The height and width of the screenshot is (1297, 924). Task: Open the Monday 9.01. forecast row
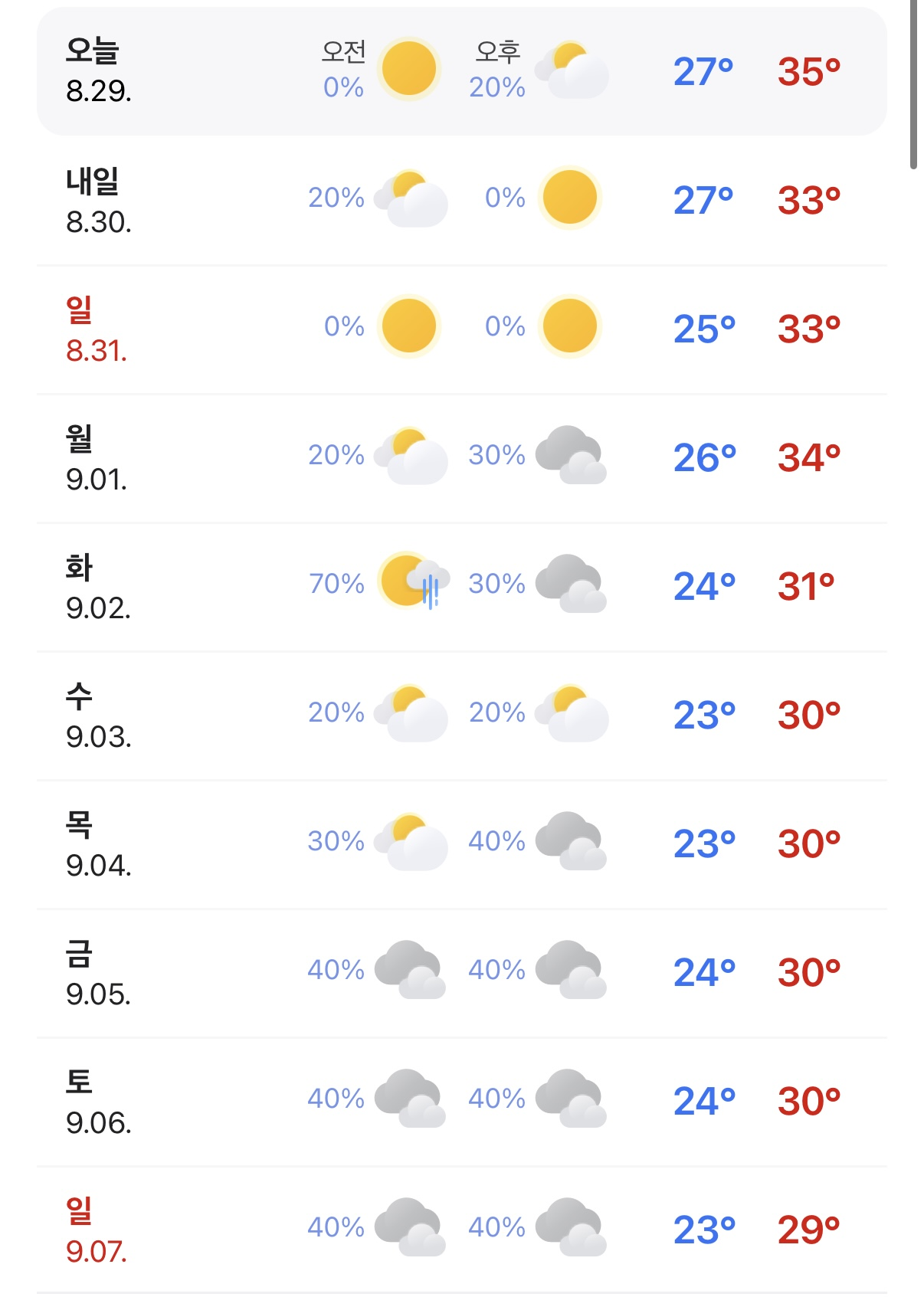pyautogui.click(x=461, y=457)
